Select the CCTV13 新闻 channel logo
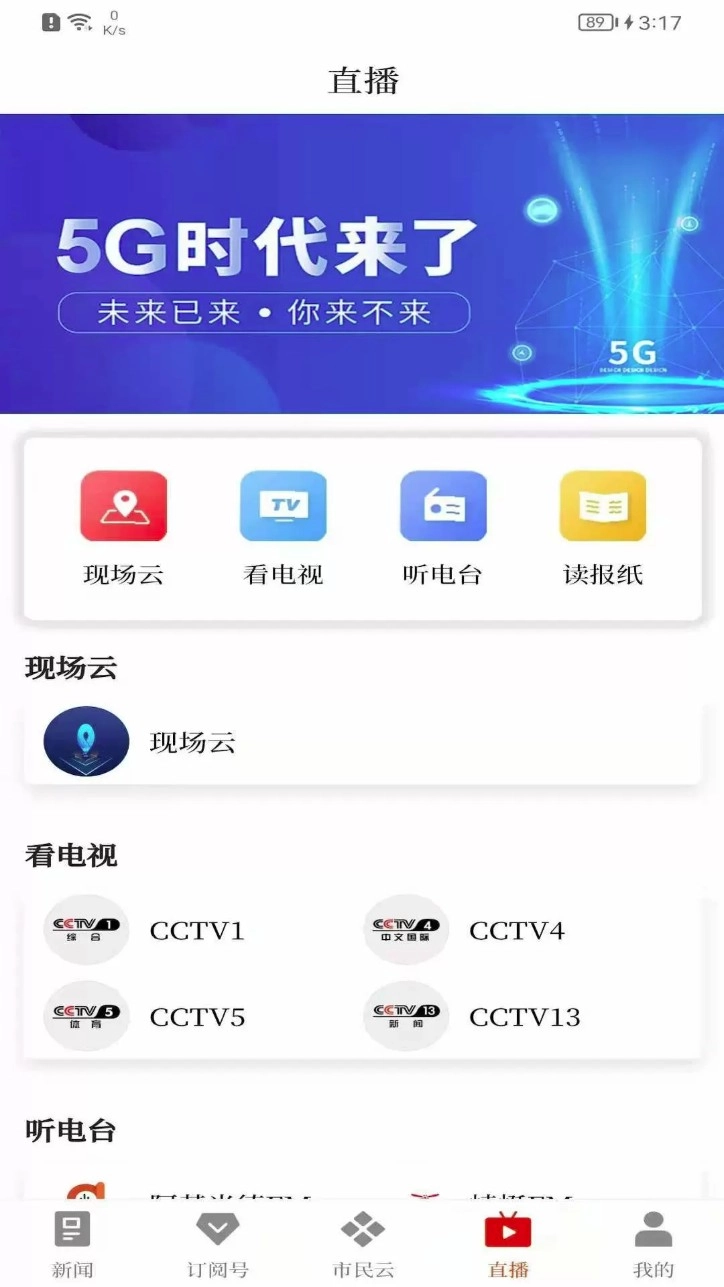This screenshot has height=1287, width=724. point(406,1016)
